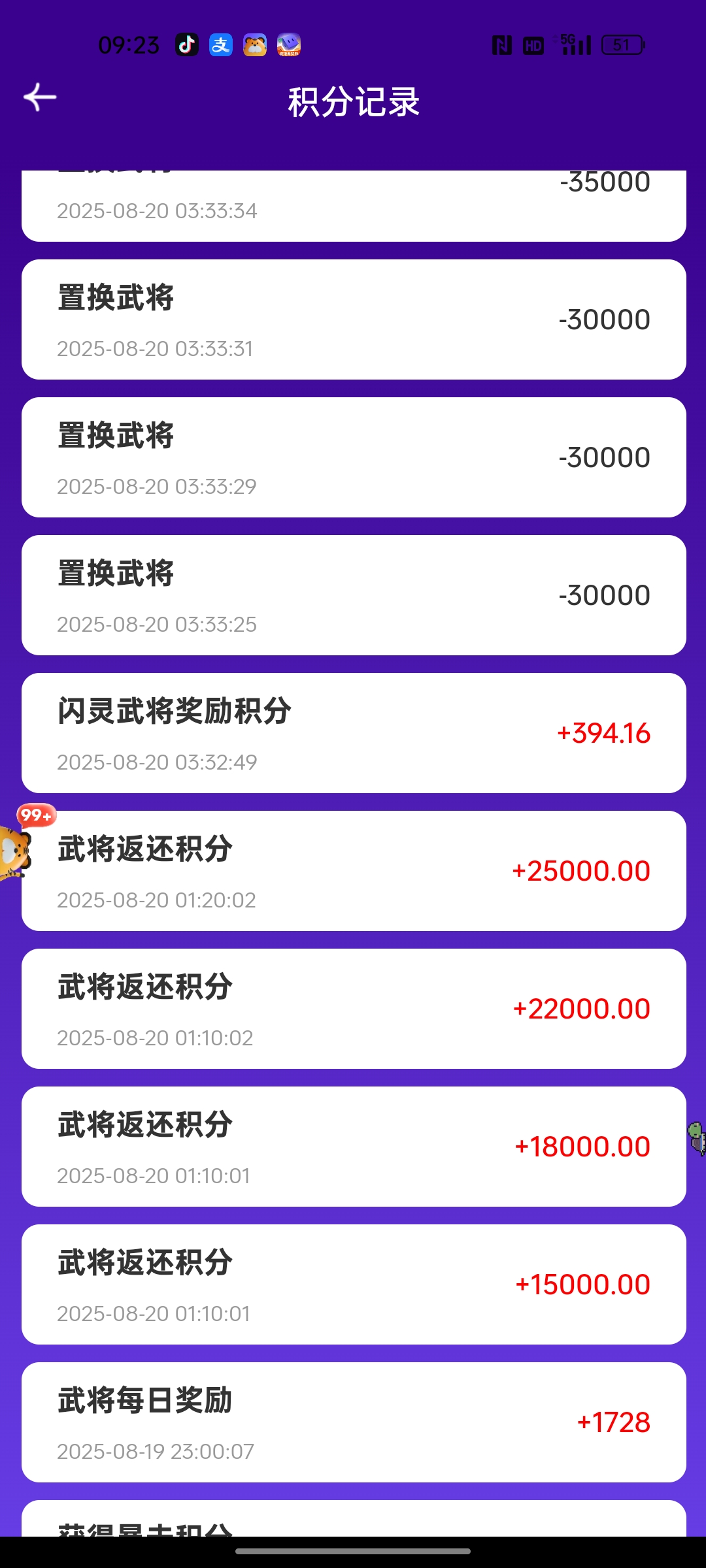Tap the game notification icon in status bar
This screenshot has height=1568, width=706.
click(290, 44)
